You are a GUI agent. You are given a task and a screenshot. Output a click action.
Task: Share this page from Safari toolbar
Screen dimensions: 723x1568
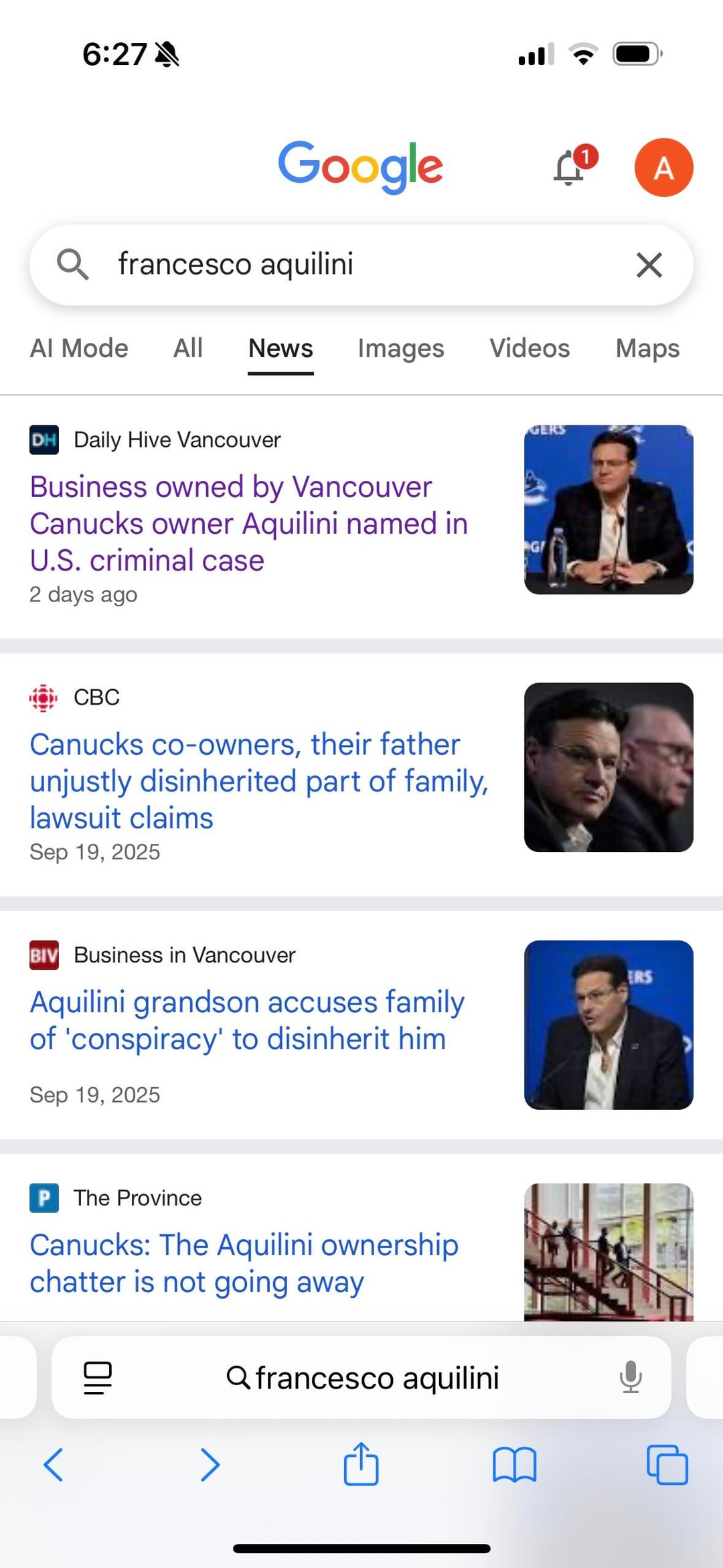(361, 1465)
